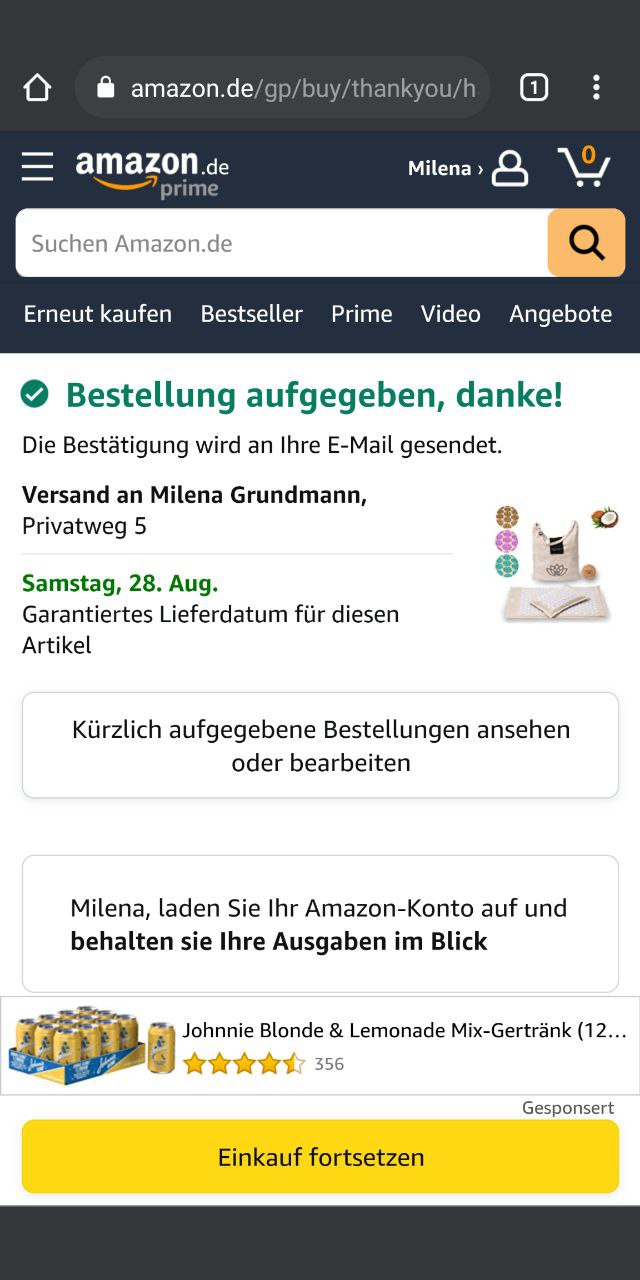Browse the Angebote deals

pos(560,314)
